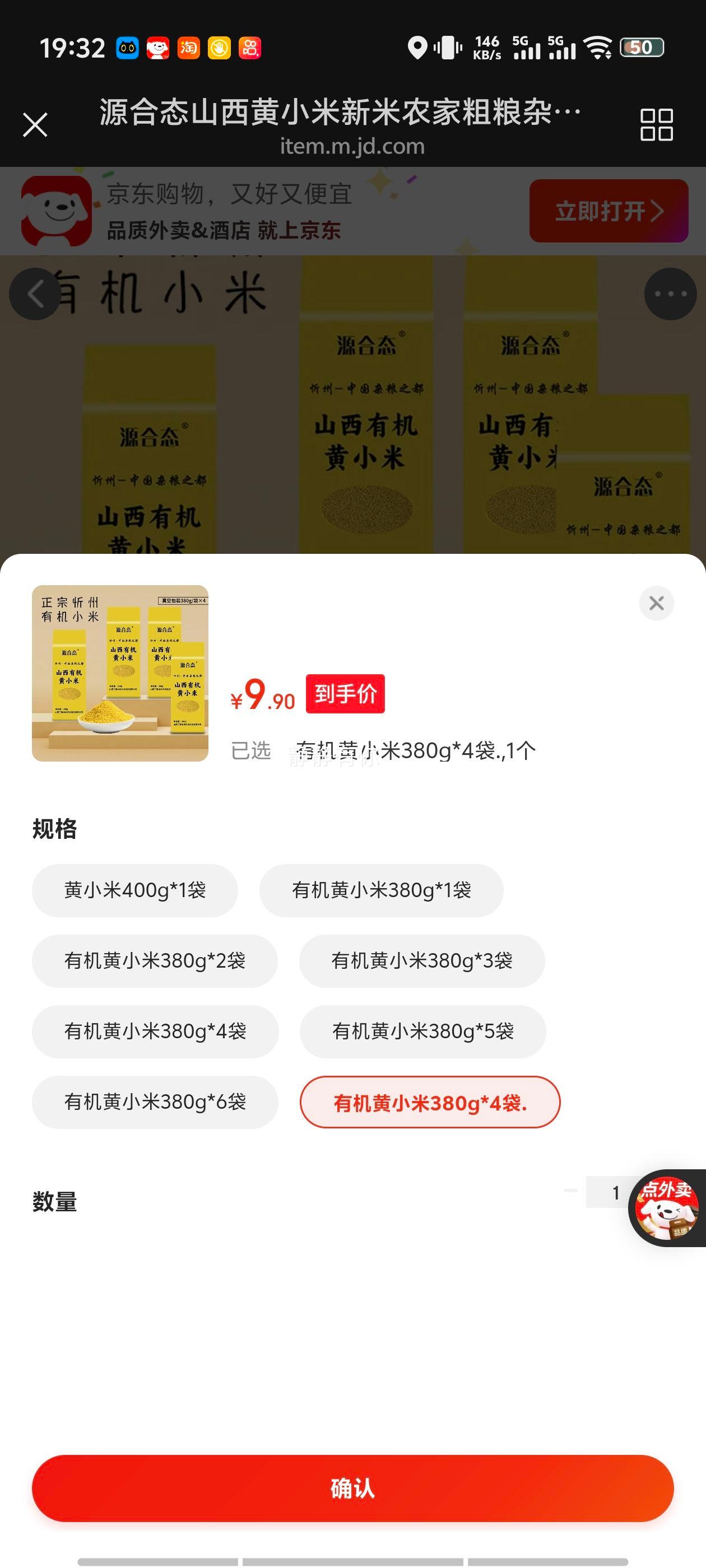Image resolution: width=706 pixels, height=1568 pixels.
Task: Open the item.m.jd.com page title
Action: tap(352, 146)
